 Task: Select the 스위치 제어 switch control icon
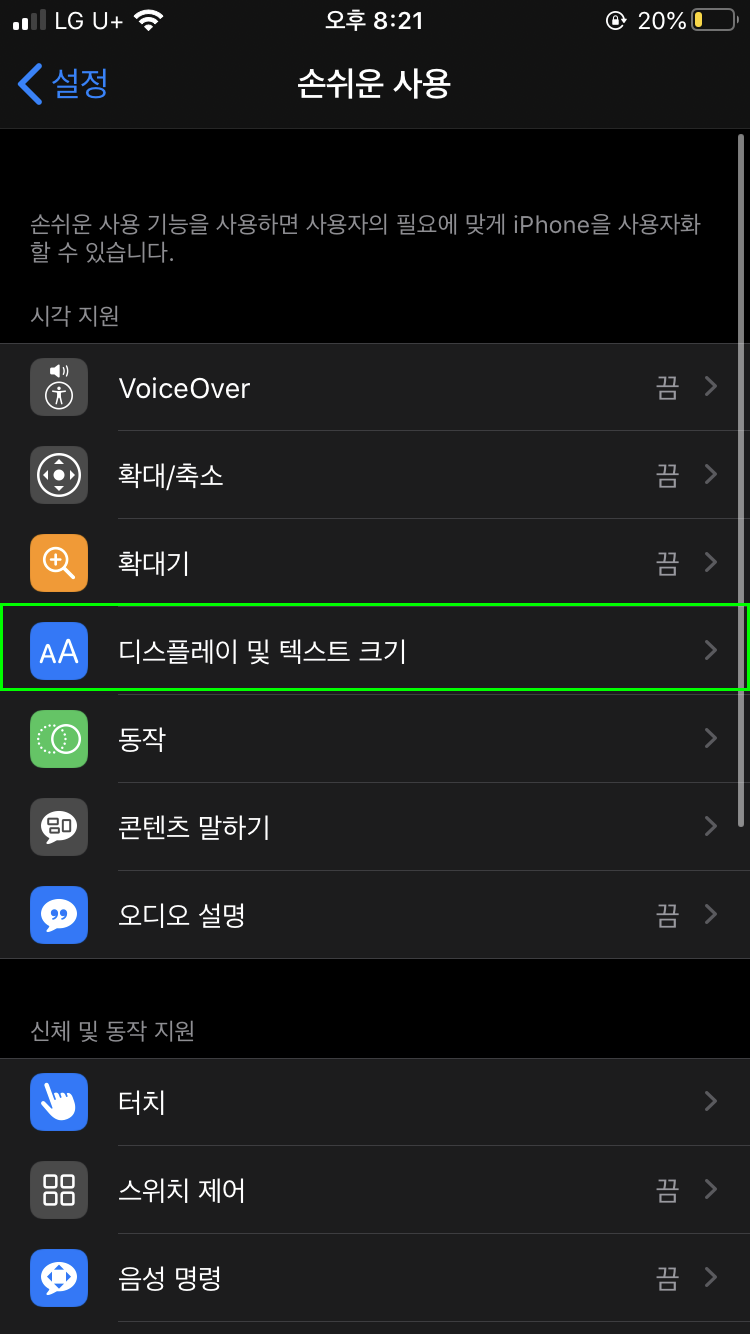[x=58, y=1190]
